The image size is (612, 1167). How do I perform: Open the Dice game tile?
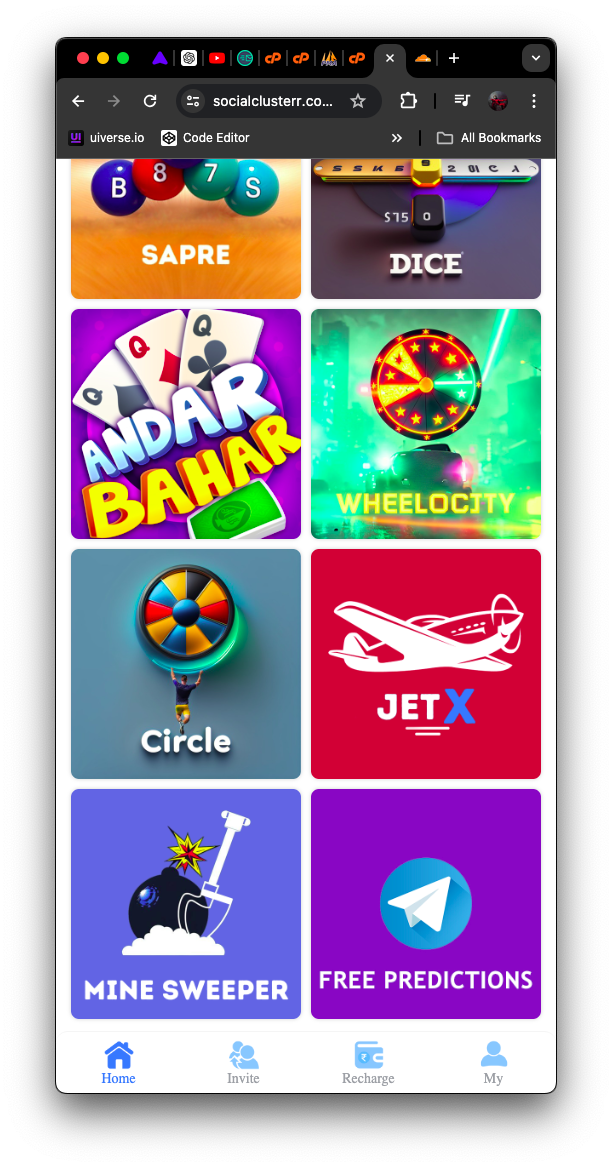(426, 228)
